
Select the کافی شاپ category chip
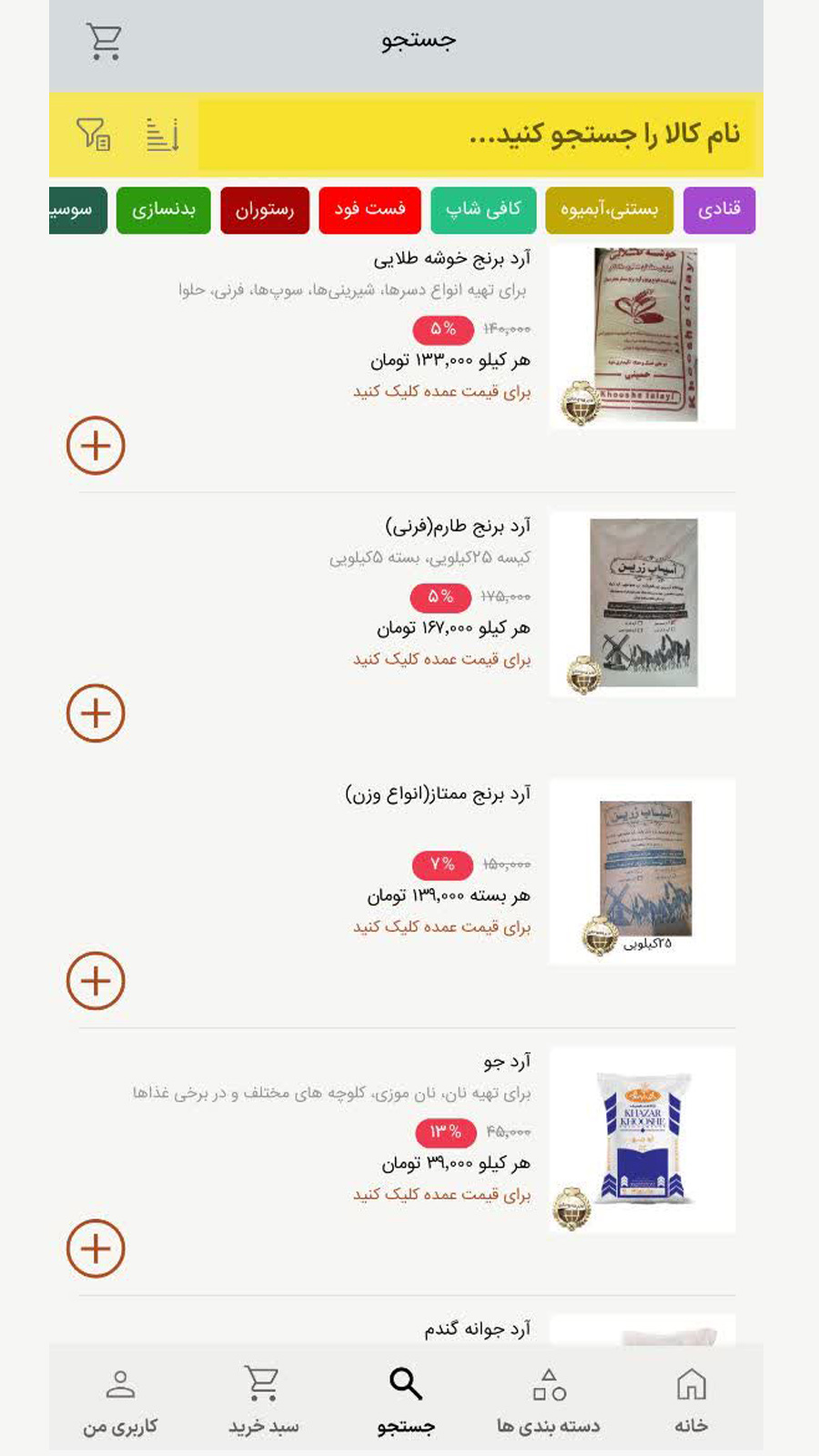click(x=482, y=210)
